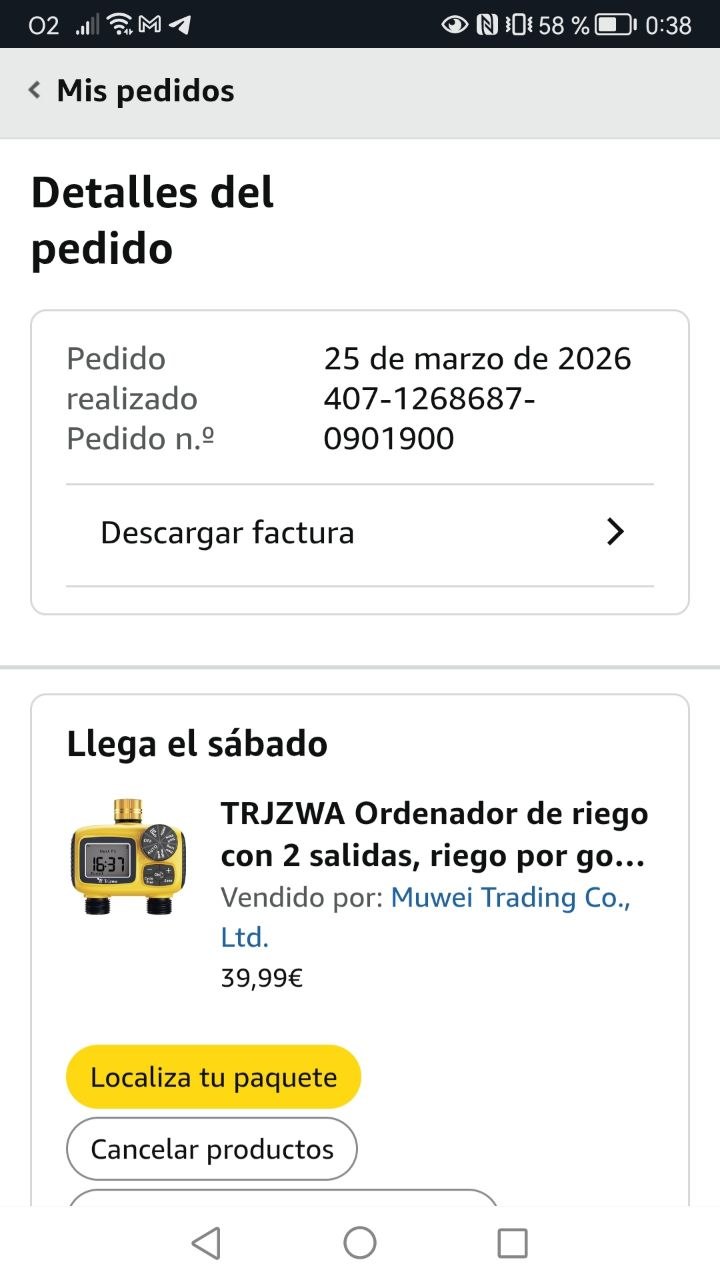Screen dimensions: 720x1280
Task: Tap Localiza tu paquete button
Action: [213, 1077]
